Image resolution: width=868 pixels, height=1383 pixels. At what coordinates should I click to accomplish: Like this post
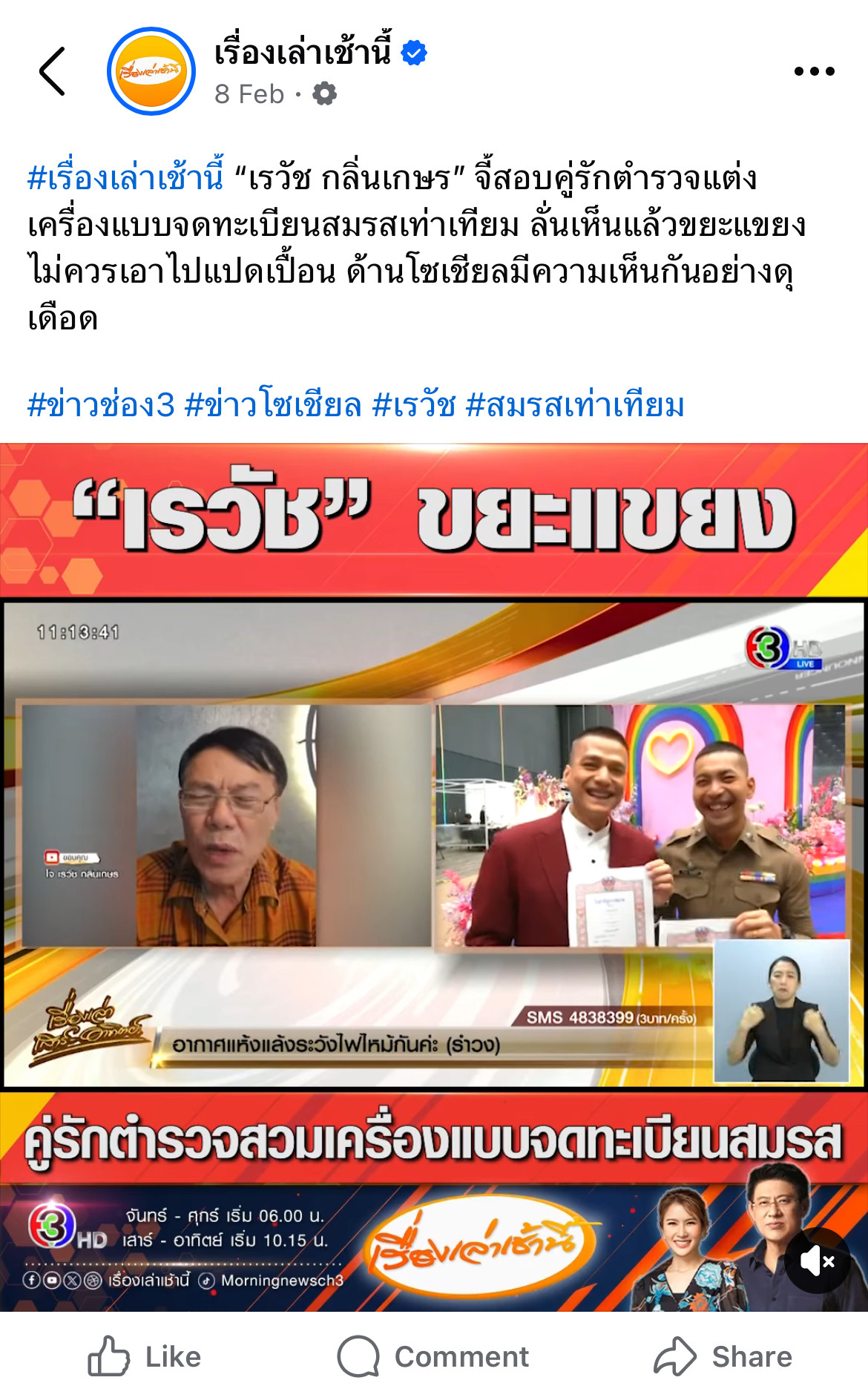click(x=145, y=1357)
